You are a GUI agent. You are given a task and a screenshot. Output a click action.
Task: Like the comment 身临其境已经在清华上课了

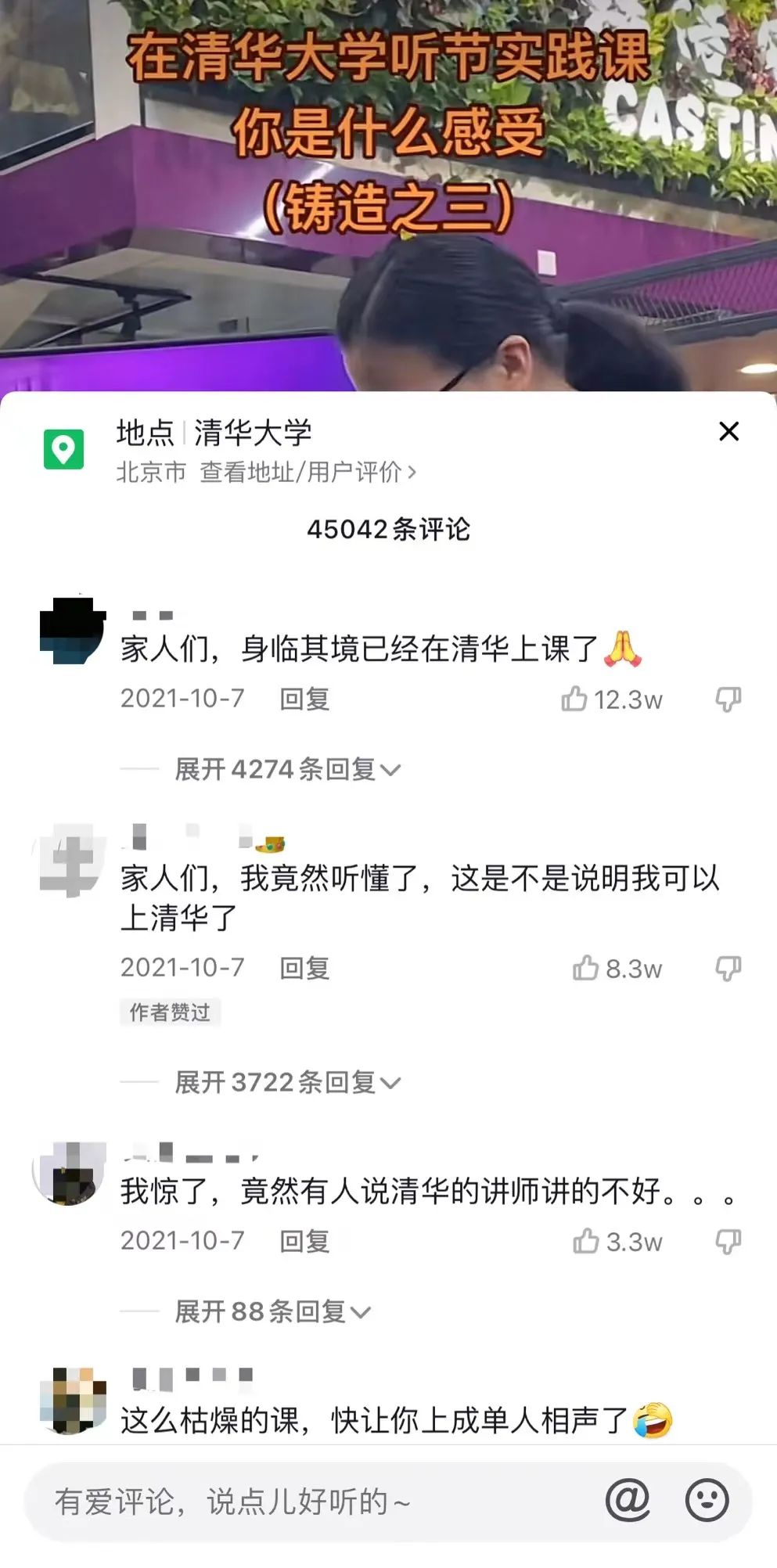(x=574, y=699)
